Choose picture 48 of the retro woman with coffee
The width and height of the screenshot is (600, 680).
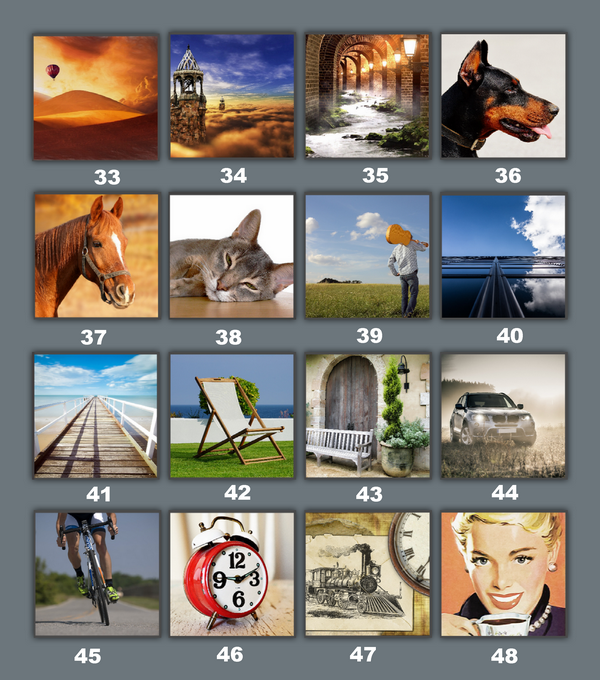(x=503, y=574)
